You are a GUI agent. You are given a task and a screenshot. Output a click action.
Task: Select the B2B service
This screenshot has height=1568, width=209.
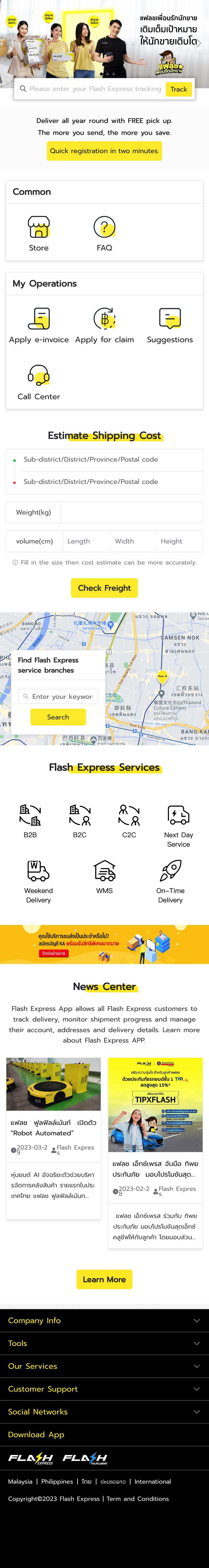(x=30, y=821)
